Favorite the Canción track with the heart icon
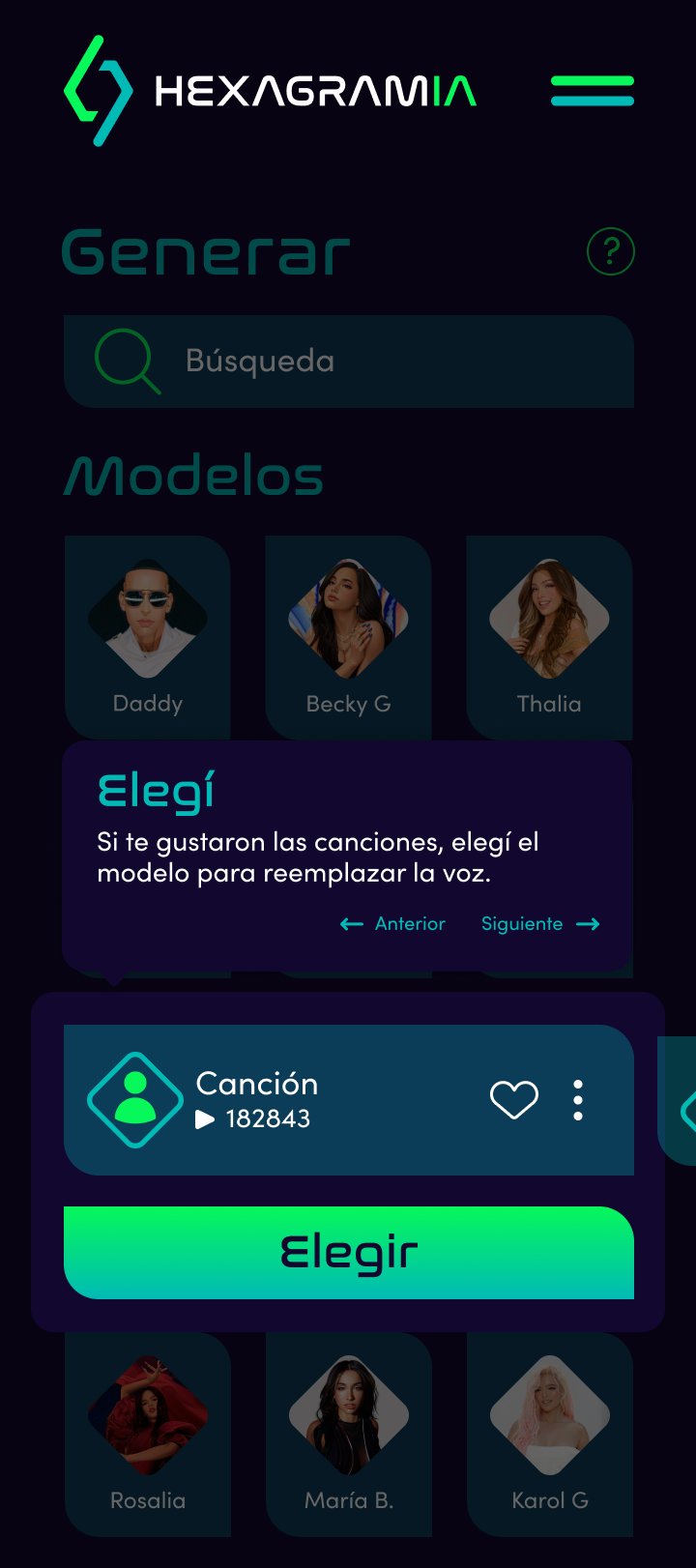This screenshot has height=1568, width=696. point(514,1099)
